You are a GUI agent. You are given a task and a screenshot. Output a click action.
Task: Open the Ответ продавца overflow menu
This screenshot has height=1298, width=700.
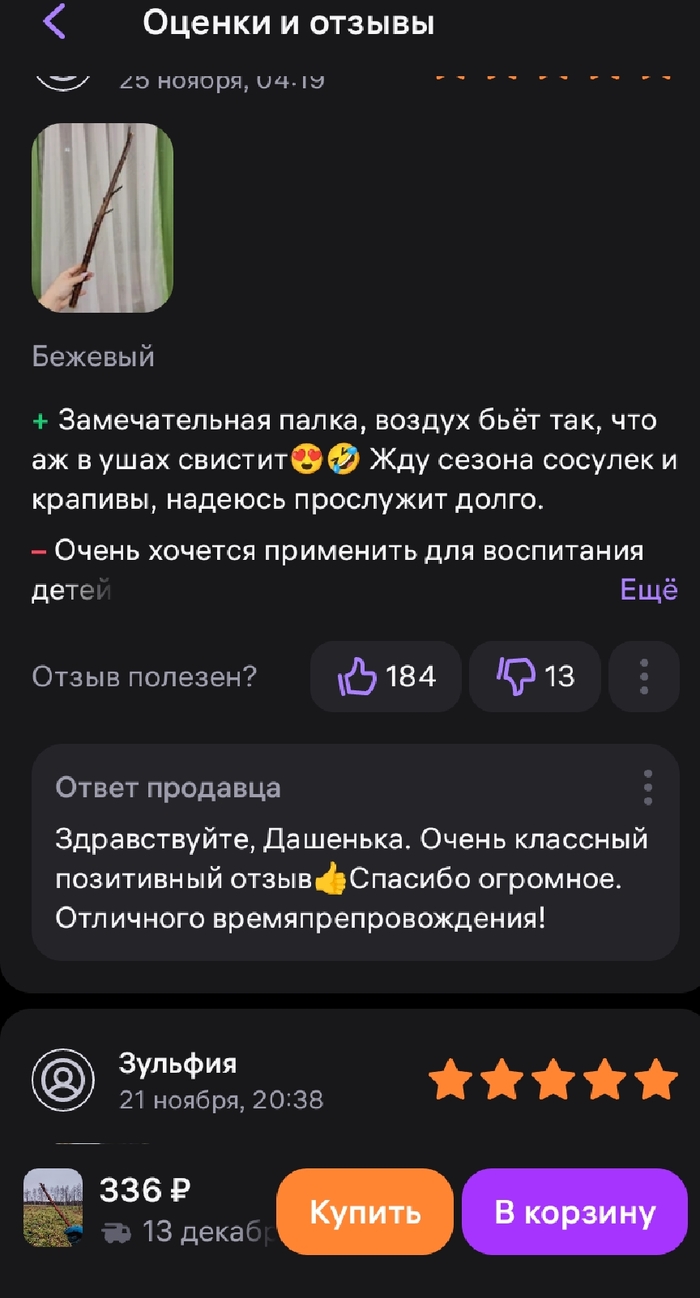tap(648, 787)
